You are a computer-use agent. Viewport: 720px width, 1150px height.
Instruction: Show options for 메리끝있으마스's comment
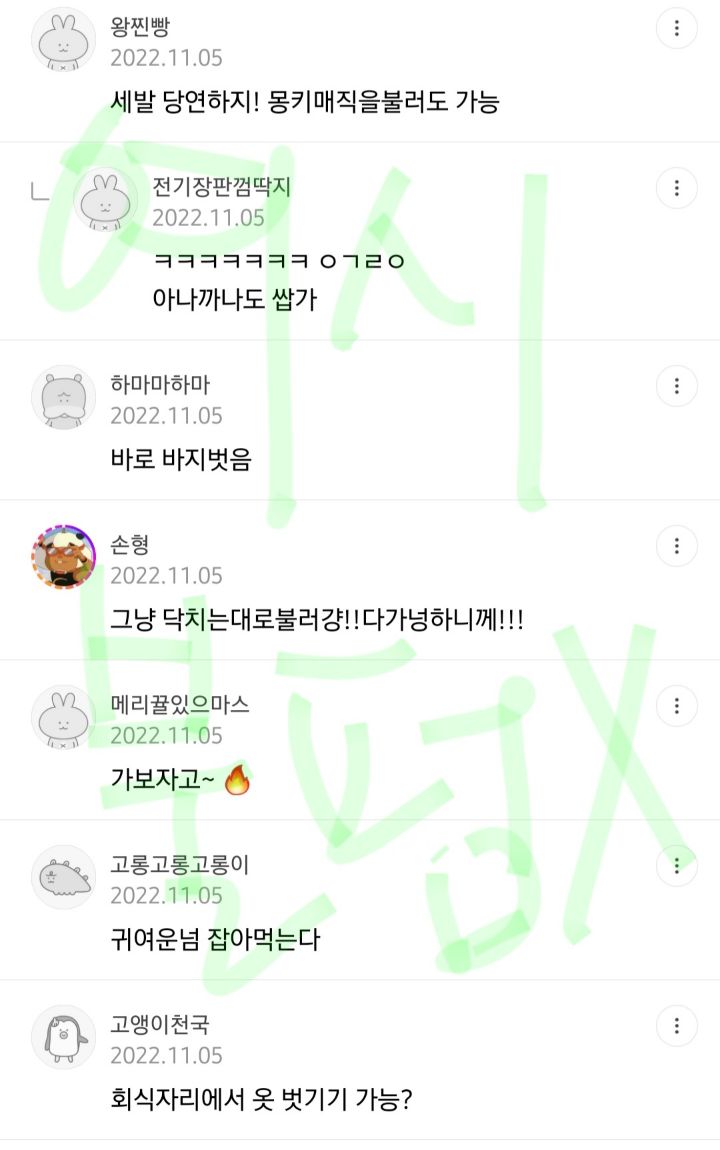[677, 706]
